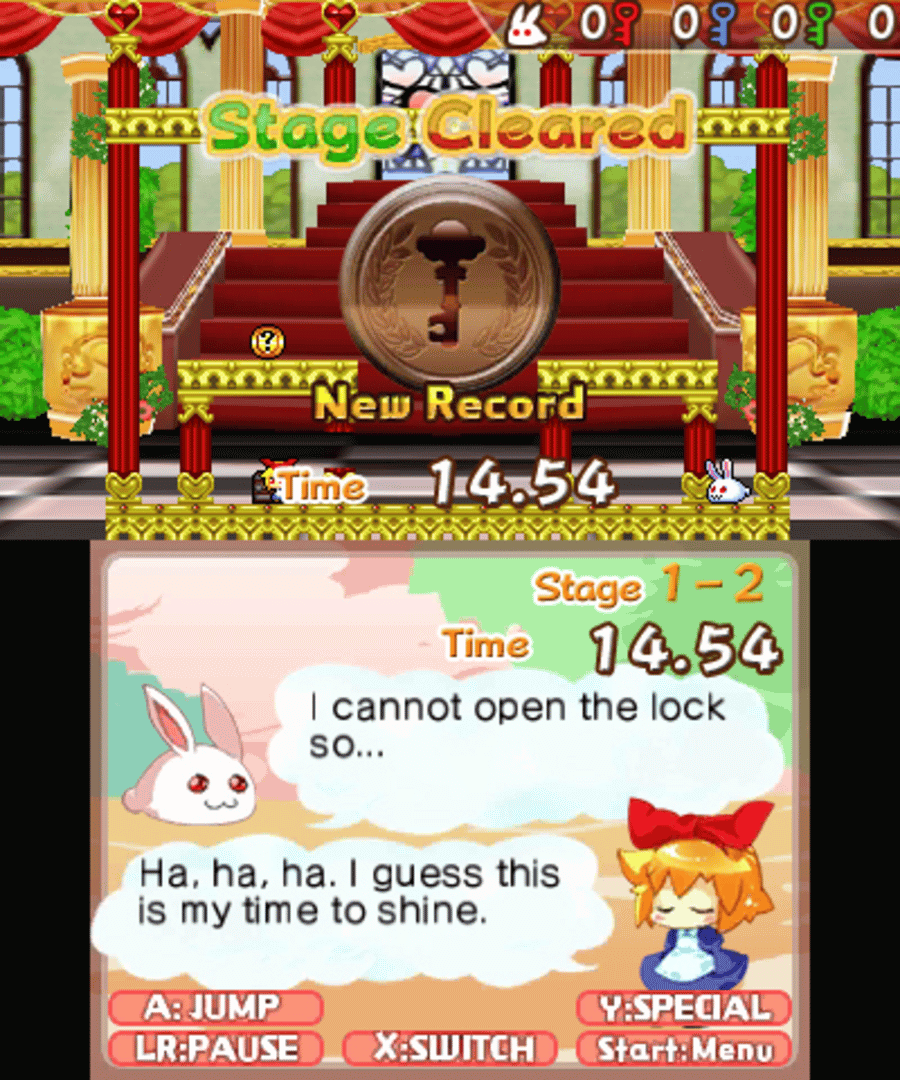
Task: Tap the X:SWITCH button
Action: (x=451, y=1048)
